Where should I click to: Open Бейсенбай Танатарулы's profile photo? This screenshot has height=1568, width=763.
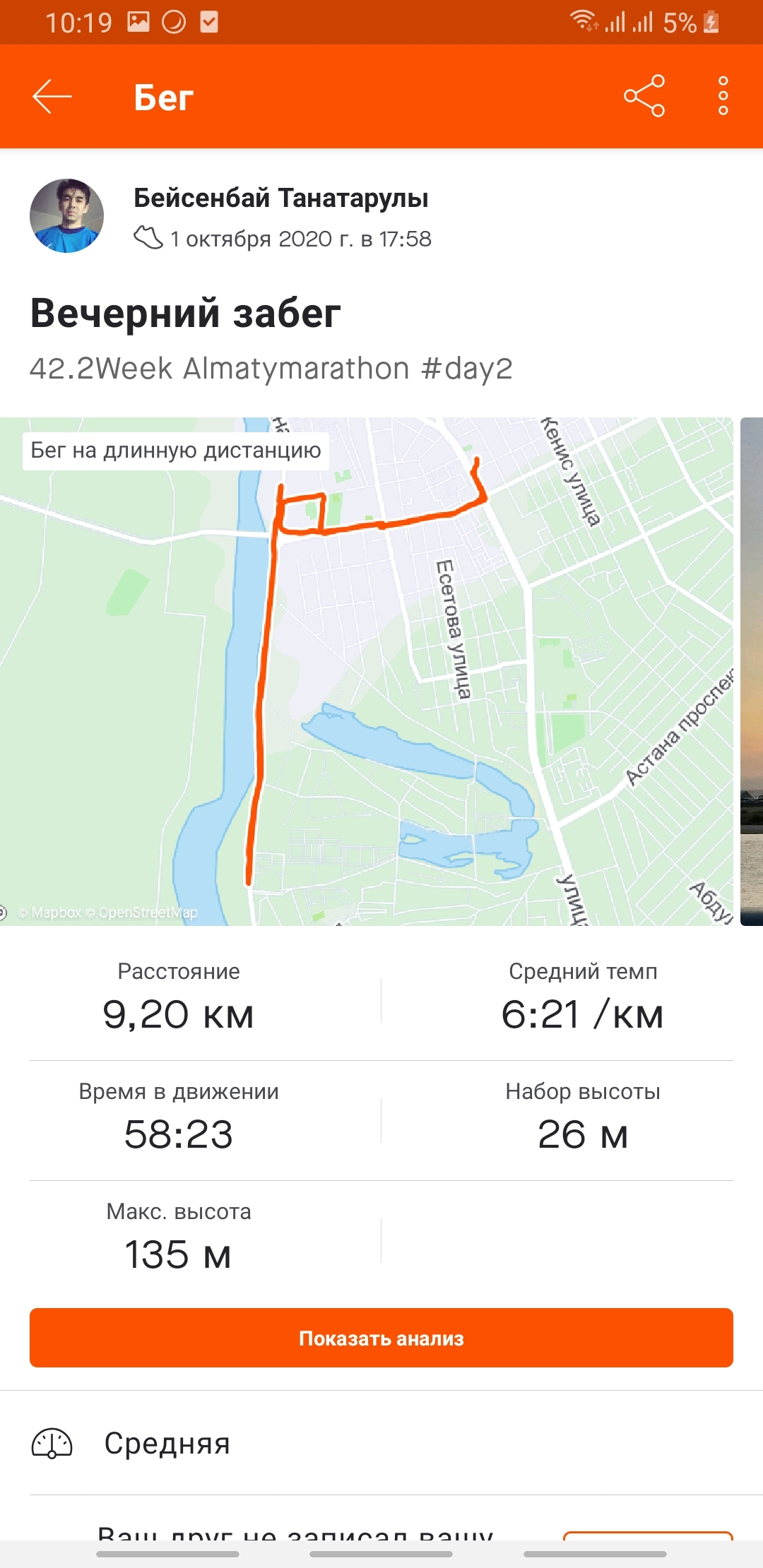(x=67, y=216)
